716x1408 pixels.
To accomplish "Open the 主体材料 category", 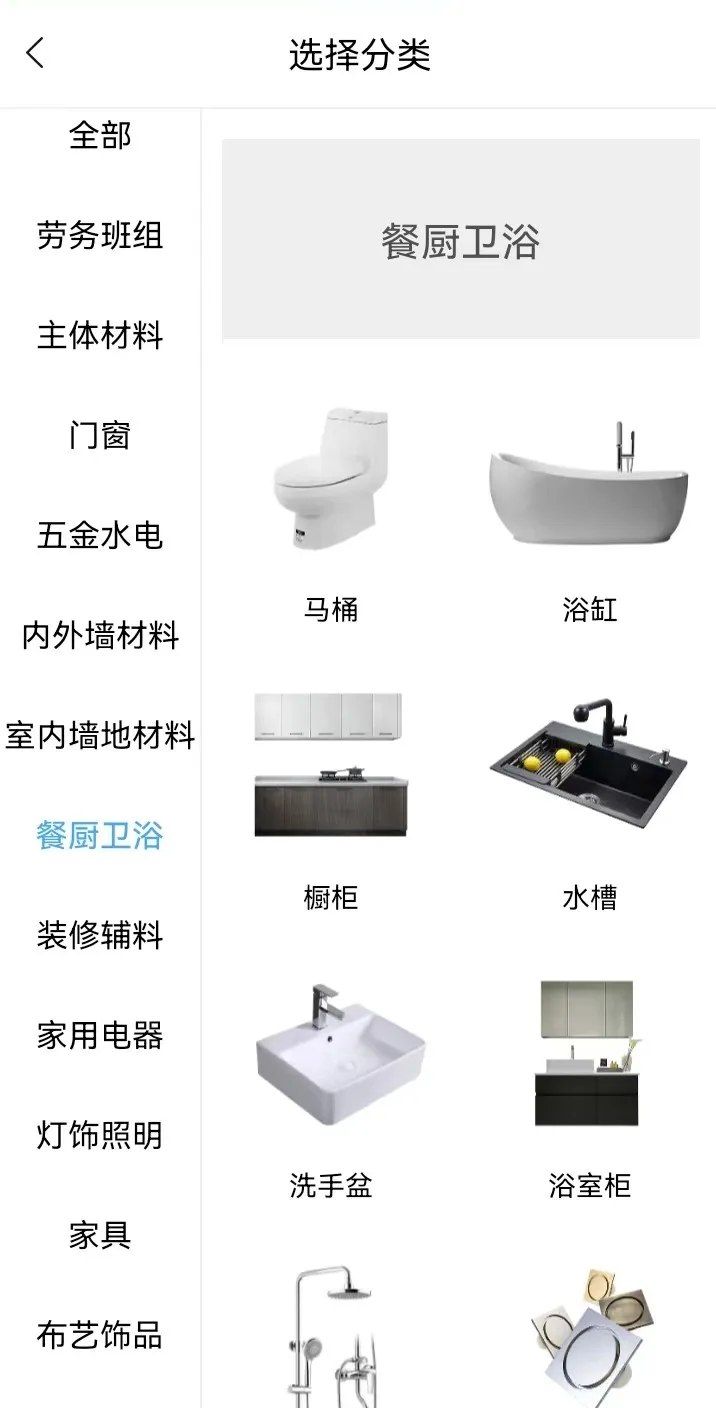I will pos(100,336).
